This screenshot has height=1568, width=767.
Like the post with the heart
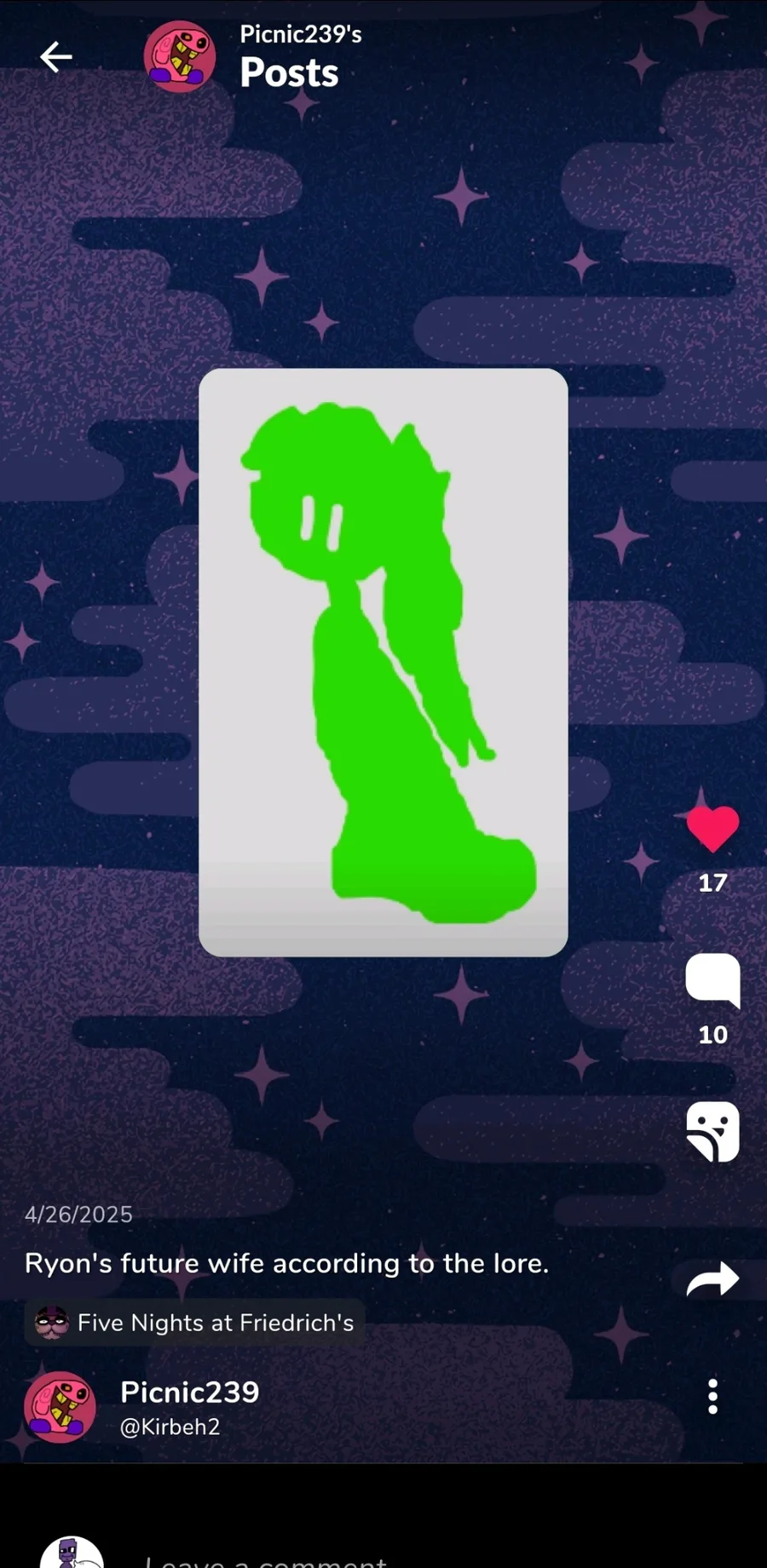[712, 829]
